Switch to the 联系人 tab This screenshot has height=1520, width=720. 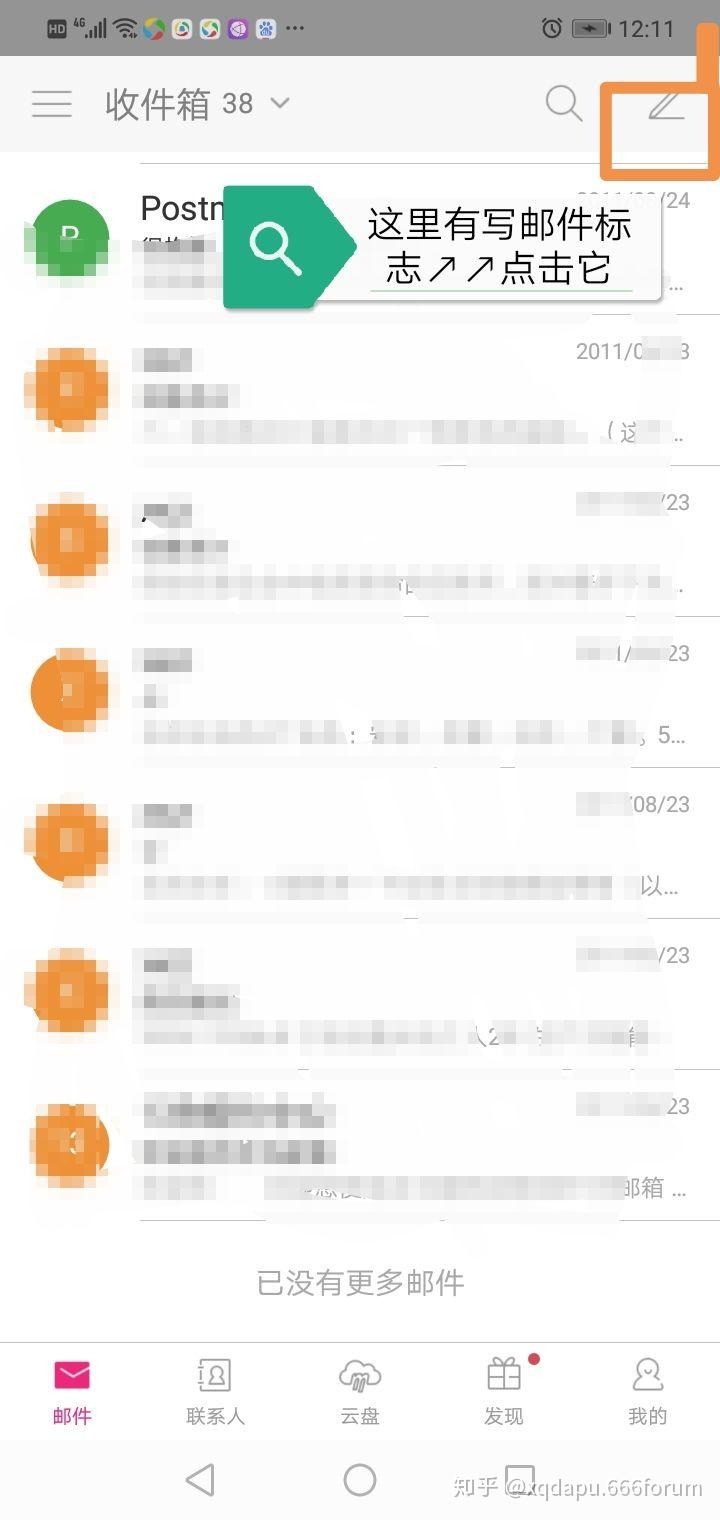click(215, 1391)
